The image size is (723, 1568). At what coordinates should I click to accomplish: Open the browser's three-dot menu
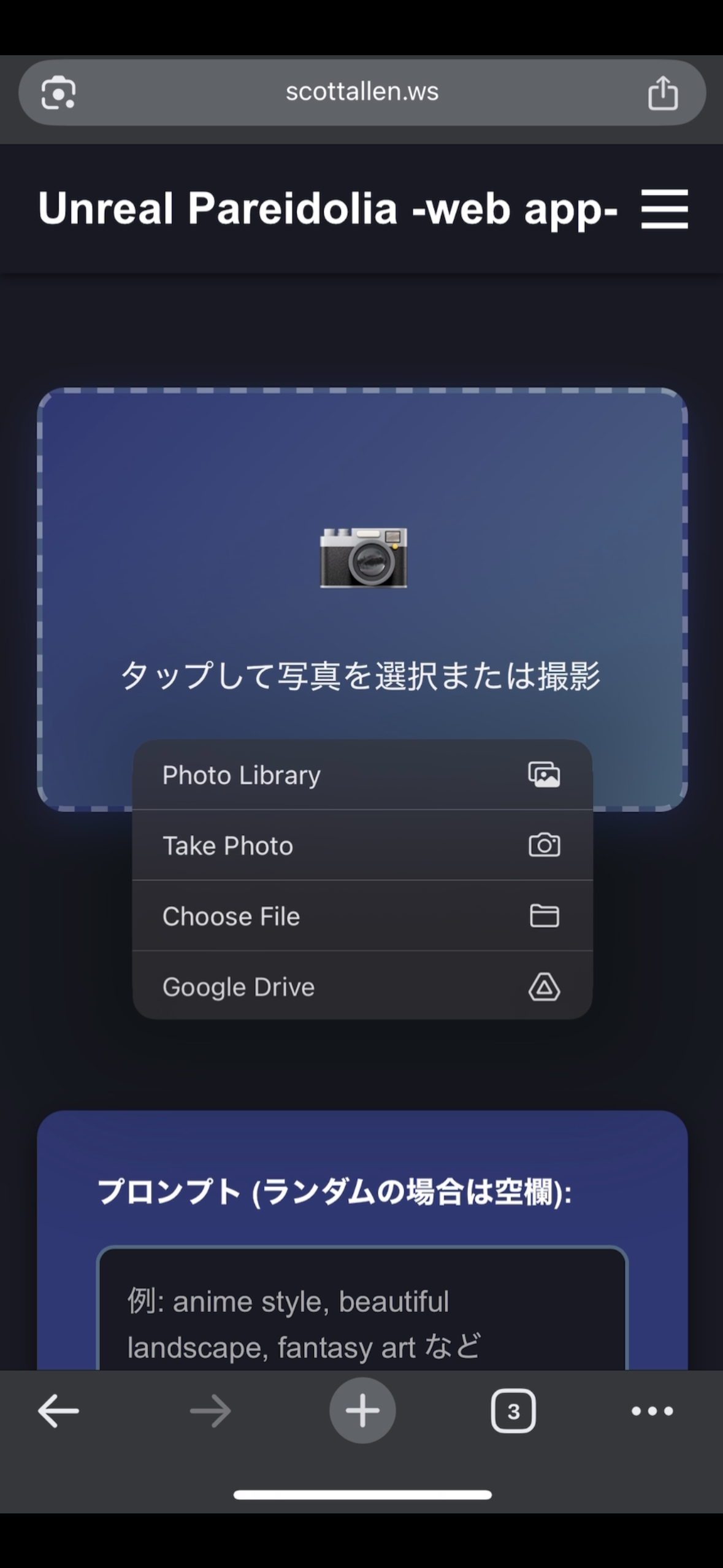pos(652,1411)
